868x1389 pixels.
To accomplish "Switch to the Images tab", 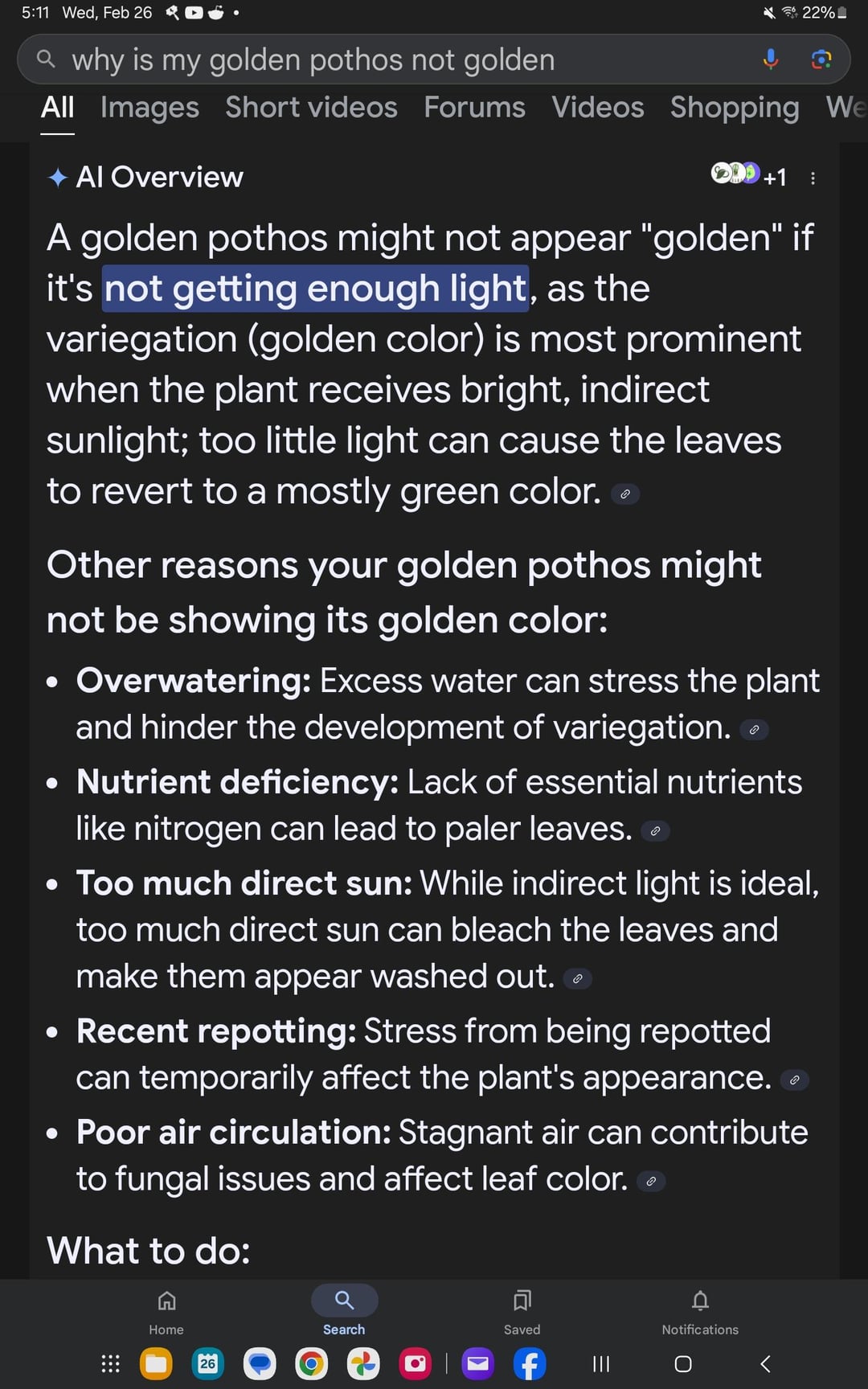I will point(149,108).
